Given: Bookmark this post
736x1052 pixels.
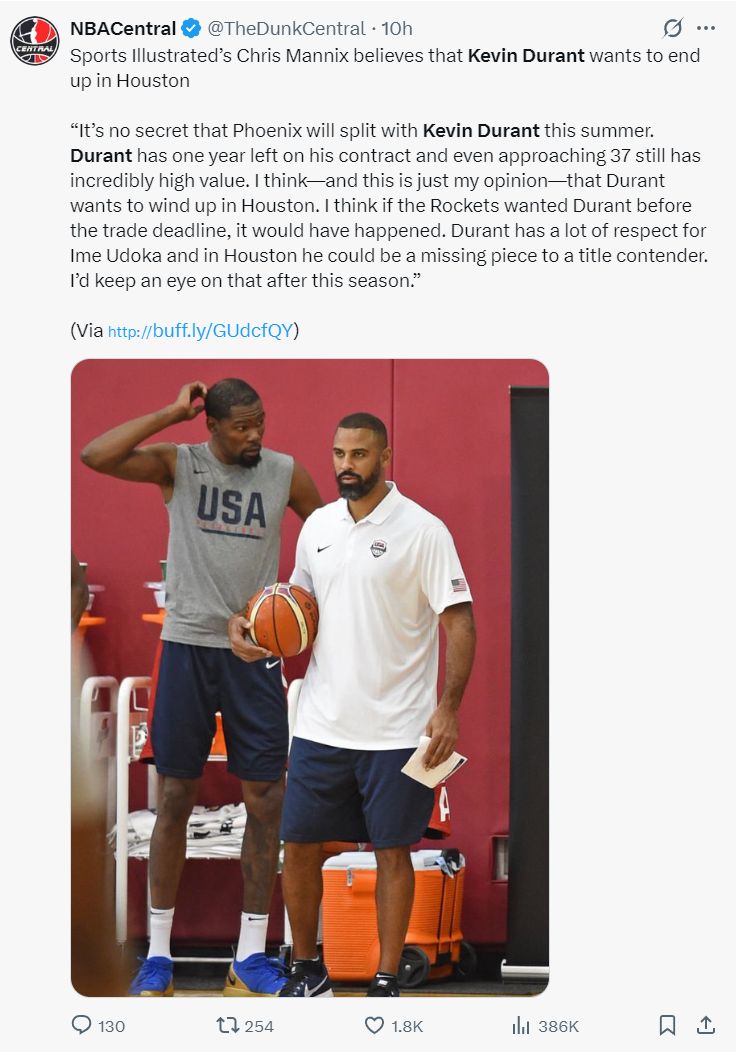Looking at the screenshot, I should tap(667, 1025).
